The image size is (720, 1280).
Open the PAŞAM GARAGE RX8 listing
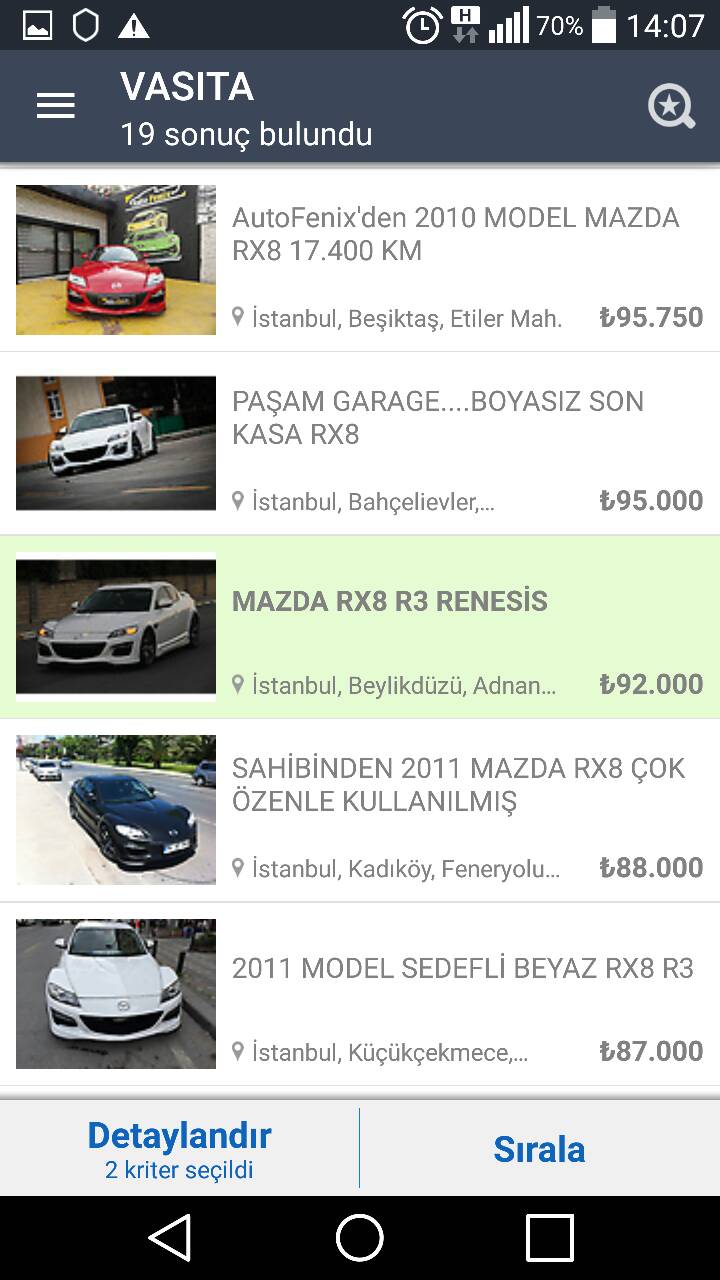[x=360, y=443]
